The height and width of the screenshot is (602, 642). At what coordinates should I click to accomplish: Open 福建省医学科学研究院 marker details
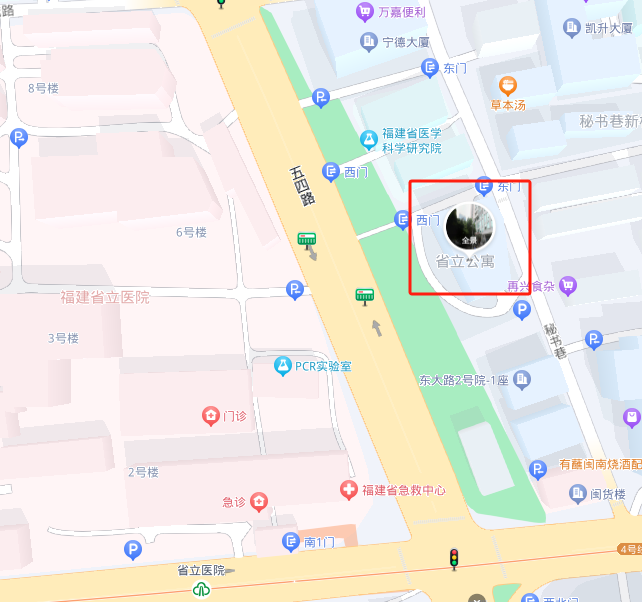(369, 136)
